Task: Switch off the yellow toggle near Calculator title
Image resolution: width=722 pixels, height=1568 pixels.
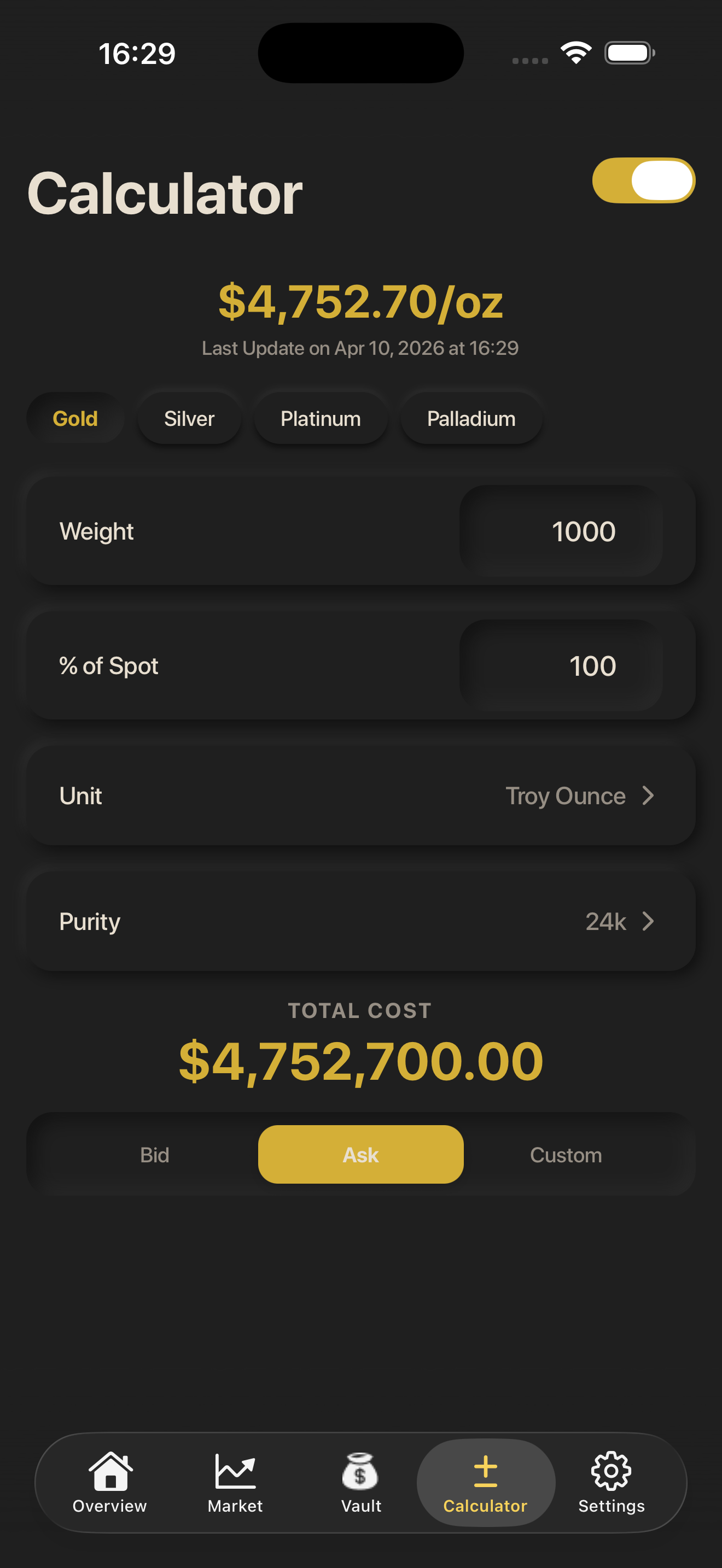Action: (643, 179)
